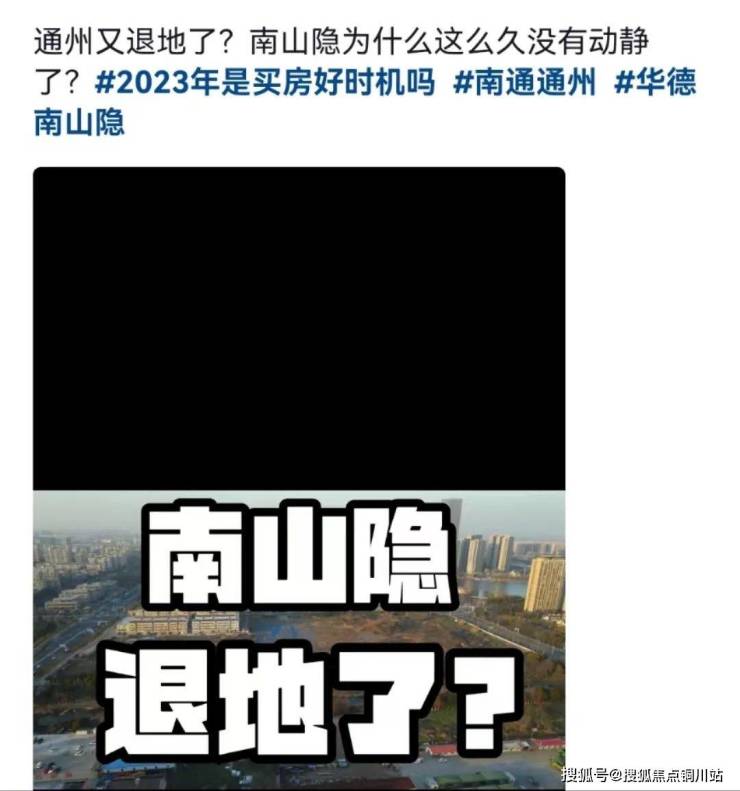Open the #2023年是买房好时机吗 hashtag
The image size is (740, 791).
pyautogui.click(x=265, y=83)
